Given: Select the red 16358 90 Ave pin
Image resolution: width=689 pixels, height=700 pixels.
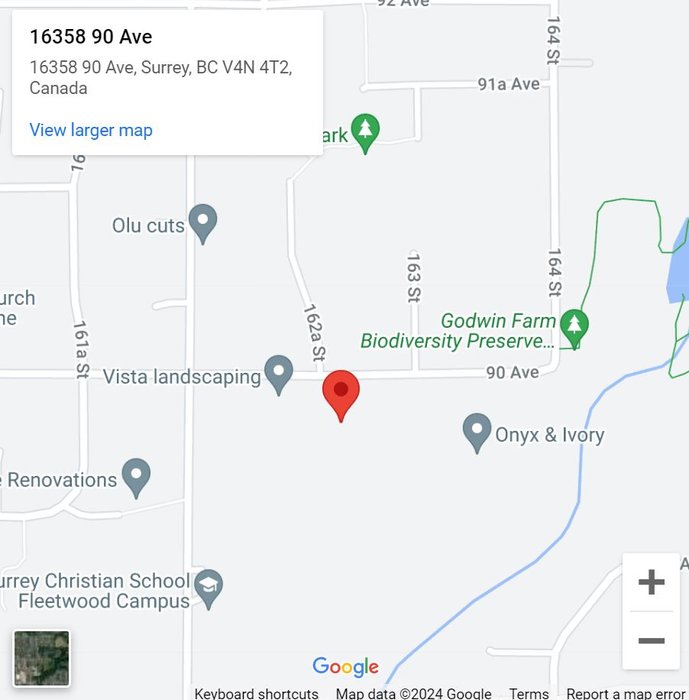Looking at the screenshot, I should pos(340,392).
